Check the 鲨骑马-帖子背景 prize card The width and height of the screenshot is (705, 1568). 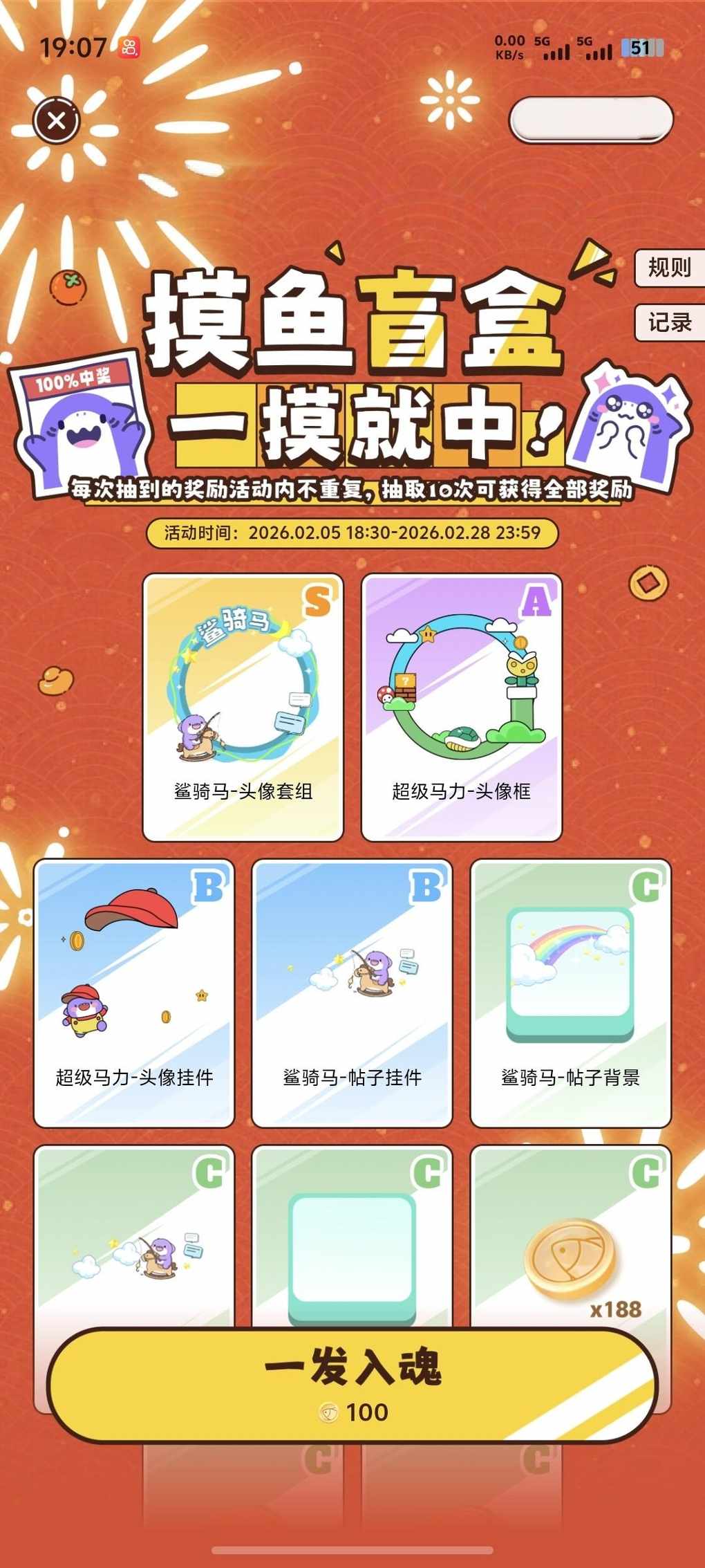click(571, 993)
